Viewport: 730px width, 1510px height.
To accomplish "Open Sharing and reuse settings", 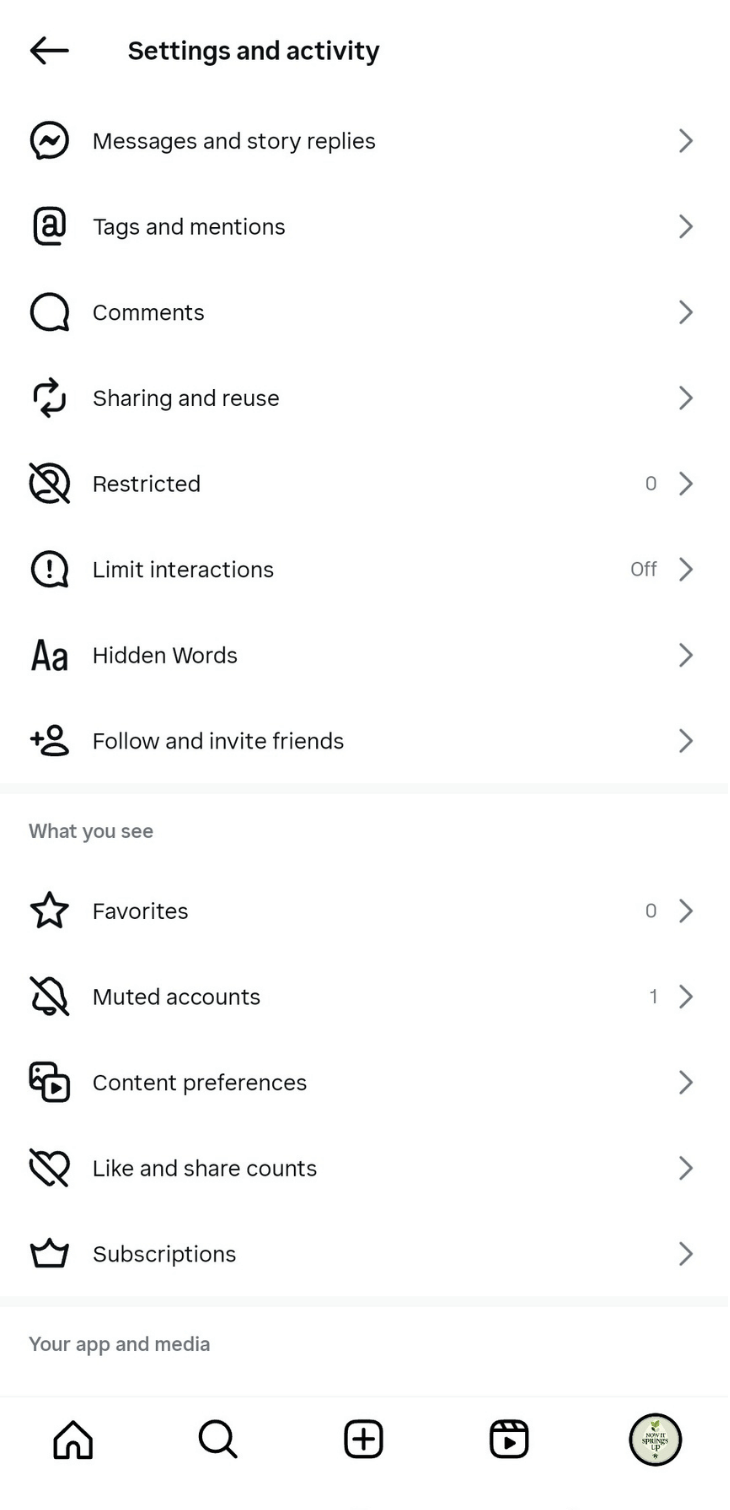I will (x=186, y=398).
